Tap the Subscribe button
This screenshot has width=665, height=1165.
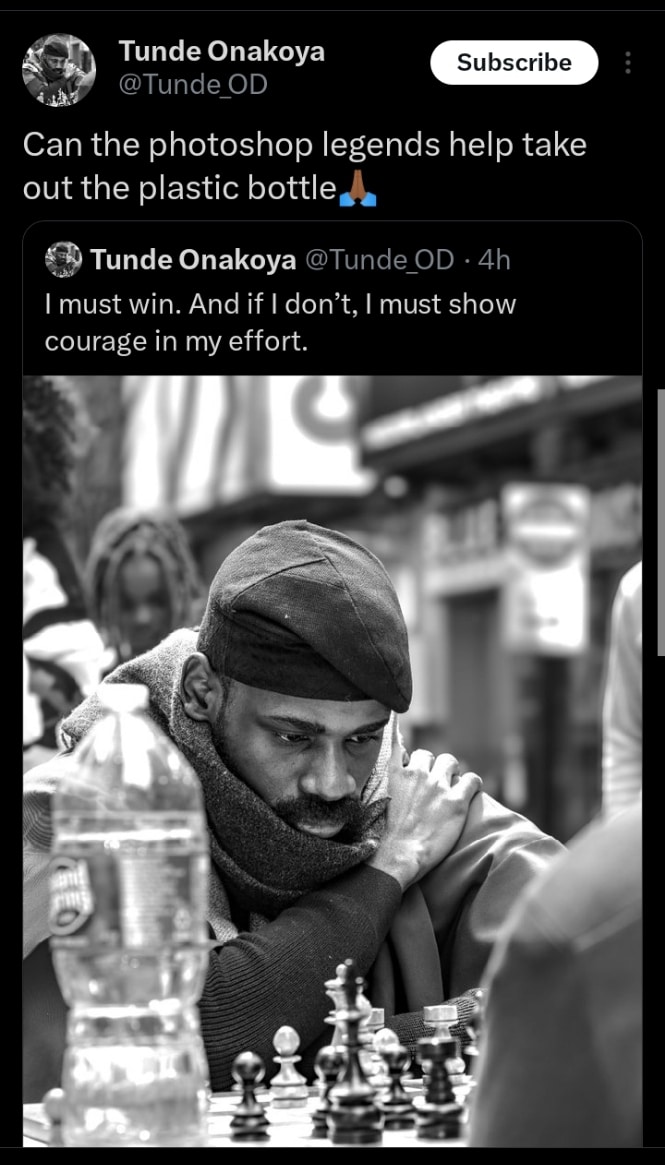pos(514,63)
